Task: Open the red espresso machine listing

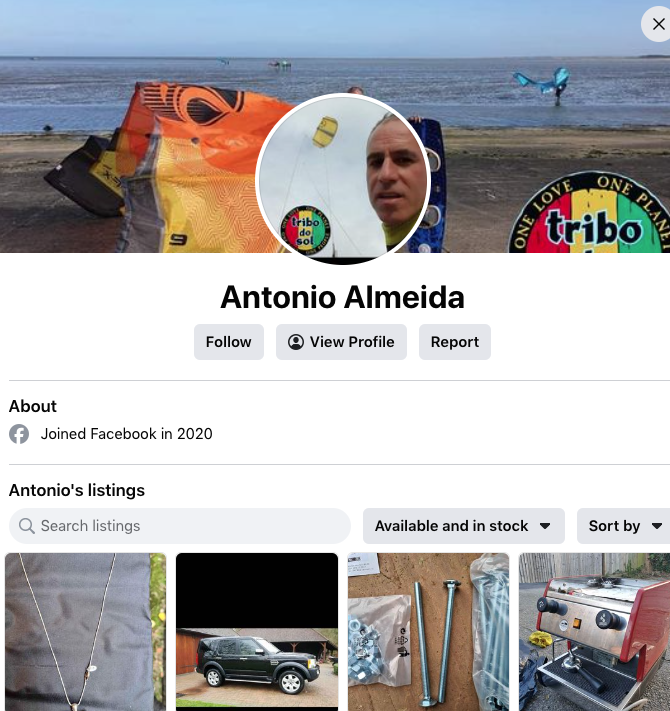Action: [594, 632]
